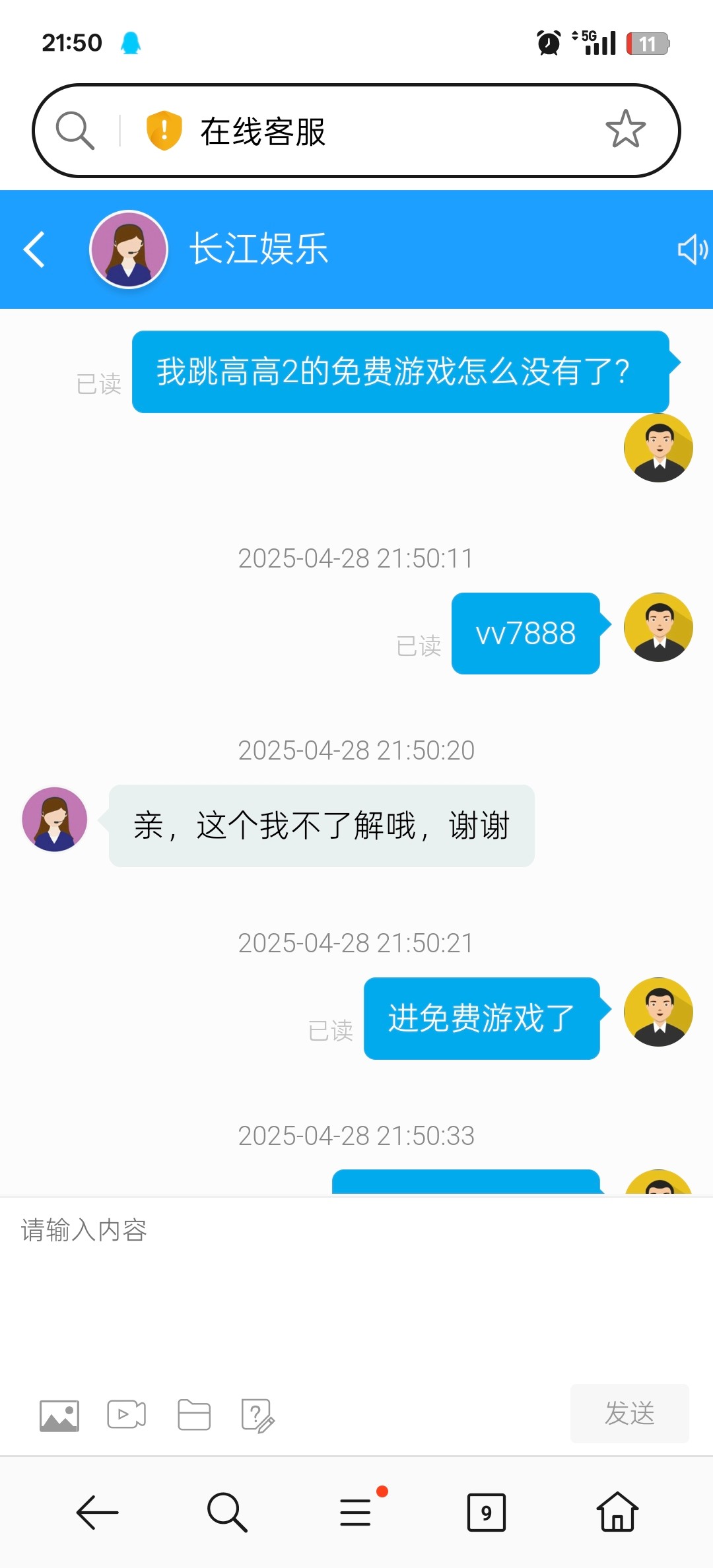Open the browser search in bottom bar

coord(226,1512)
